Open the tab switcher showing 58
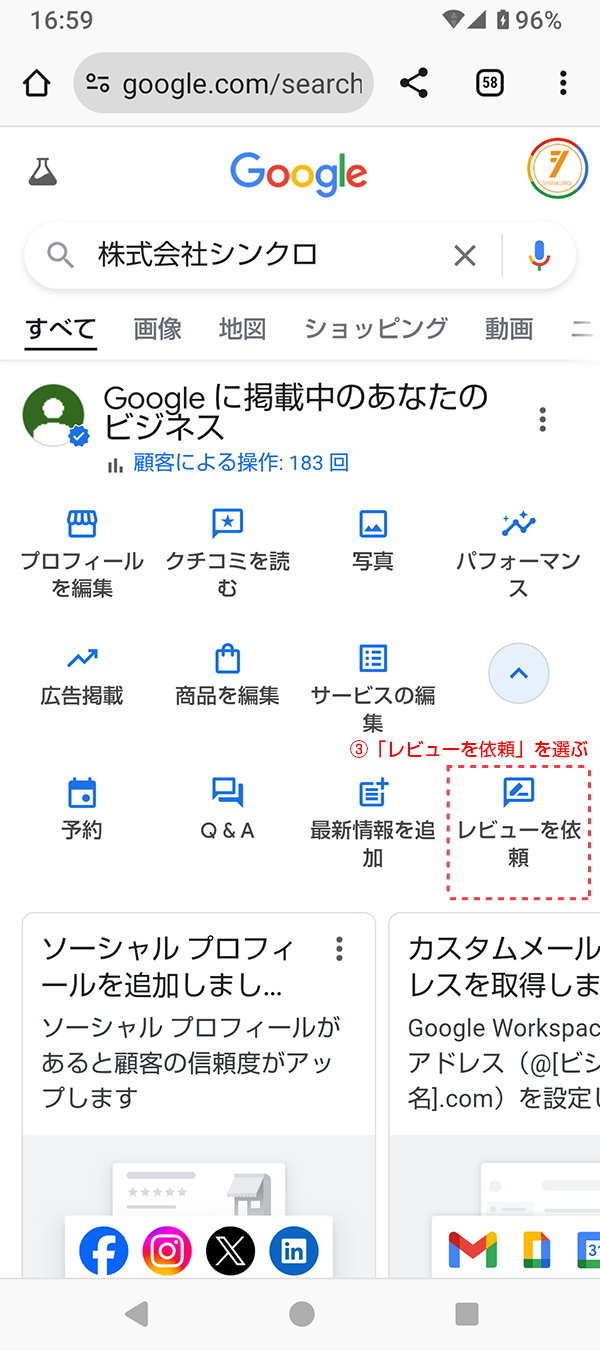 [490, 83]
